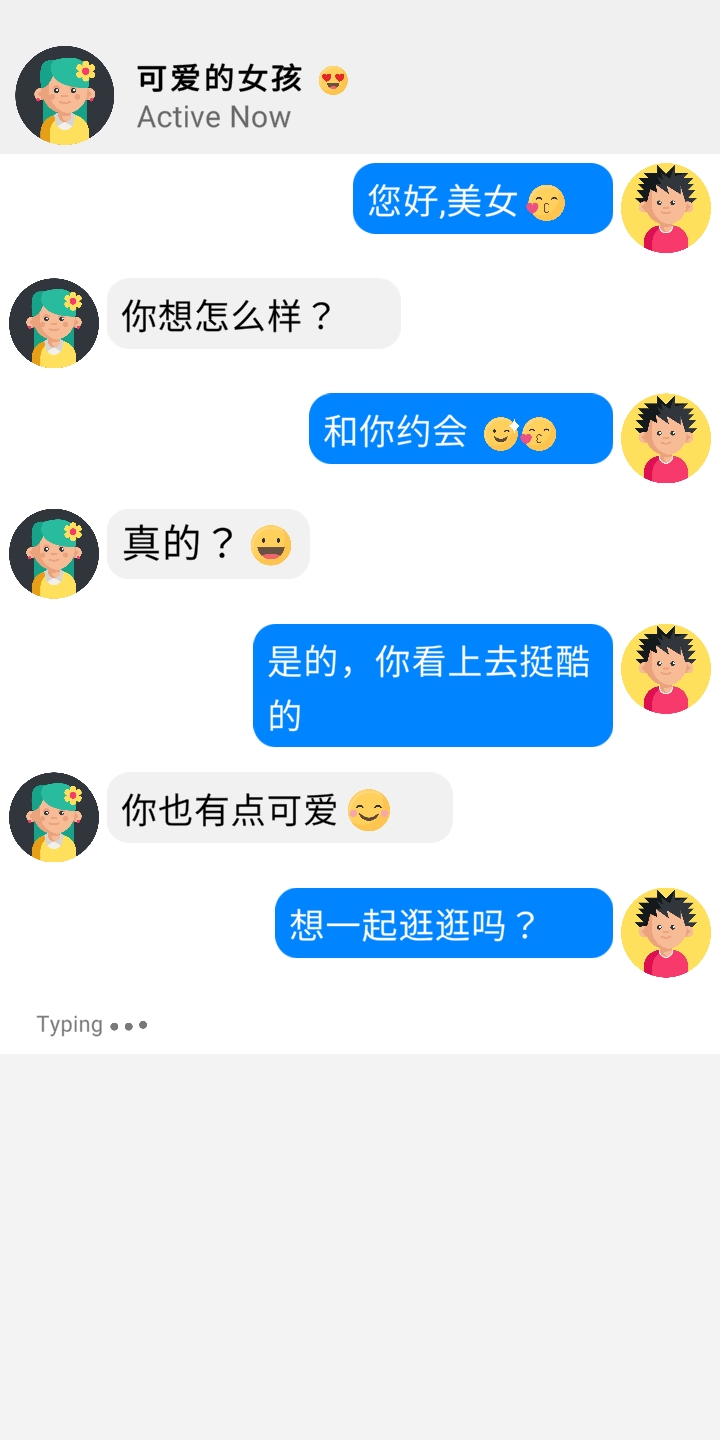Select the '您好,美女' message bubble
The width and height of the screenshot is (720, 1440).
482,199
